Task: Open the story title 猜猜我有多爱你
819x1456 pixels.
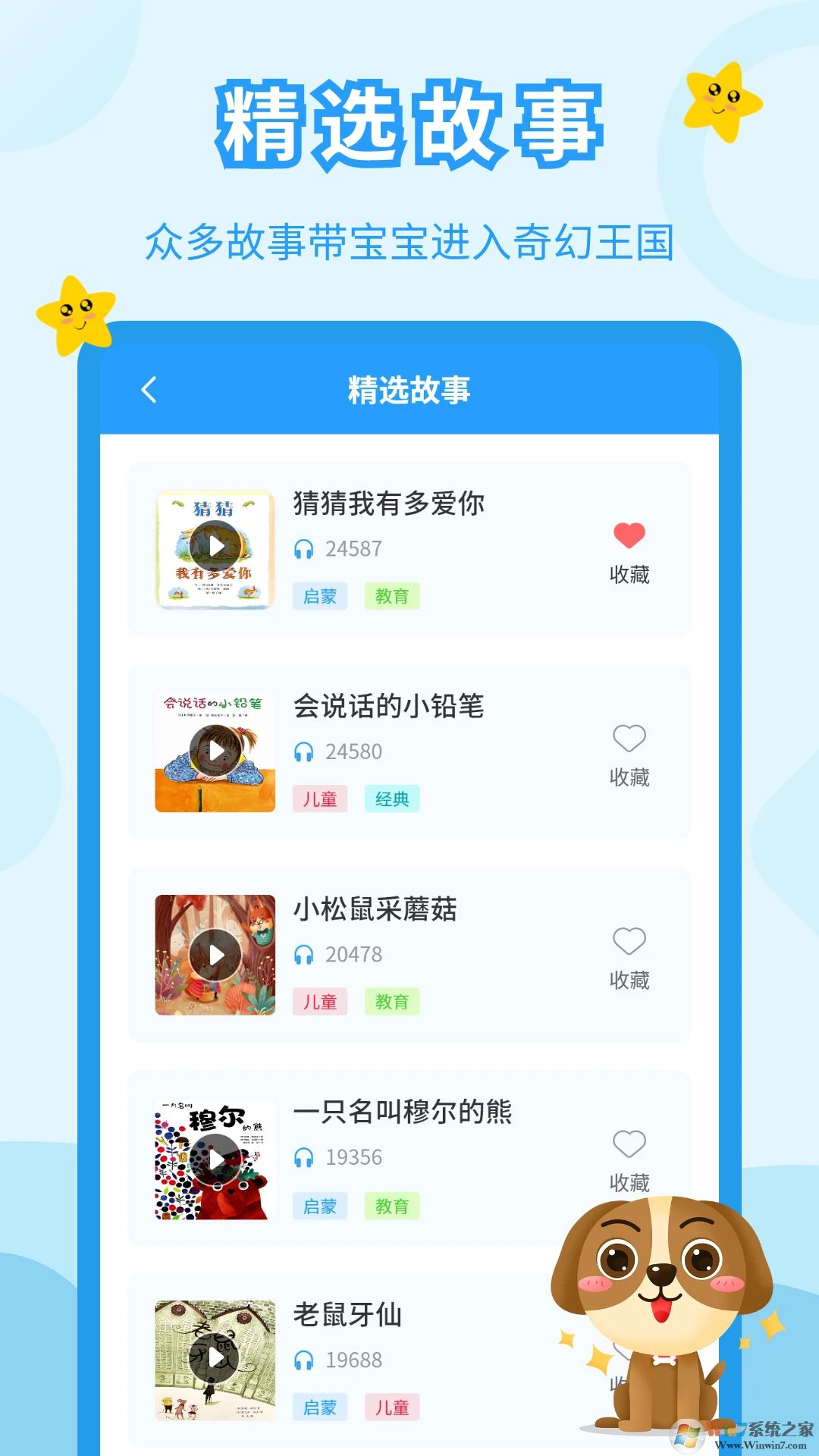Action: (x=388, y=502)
